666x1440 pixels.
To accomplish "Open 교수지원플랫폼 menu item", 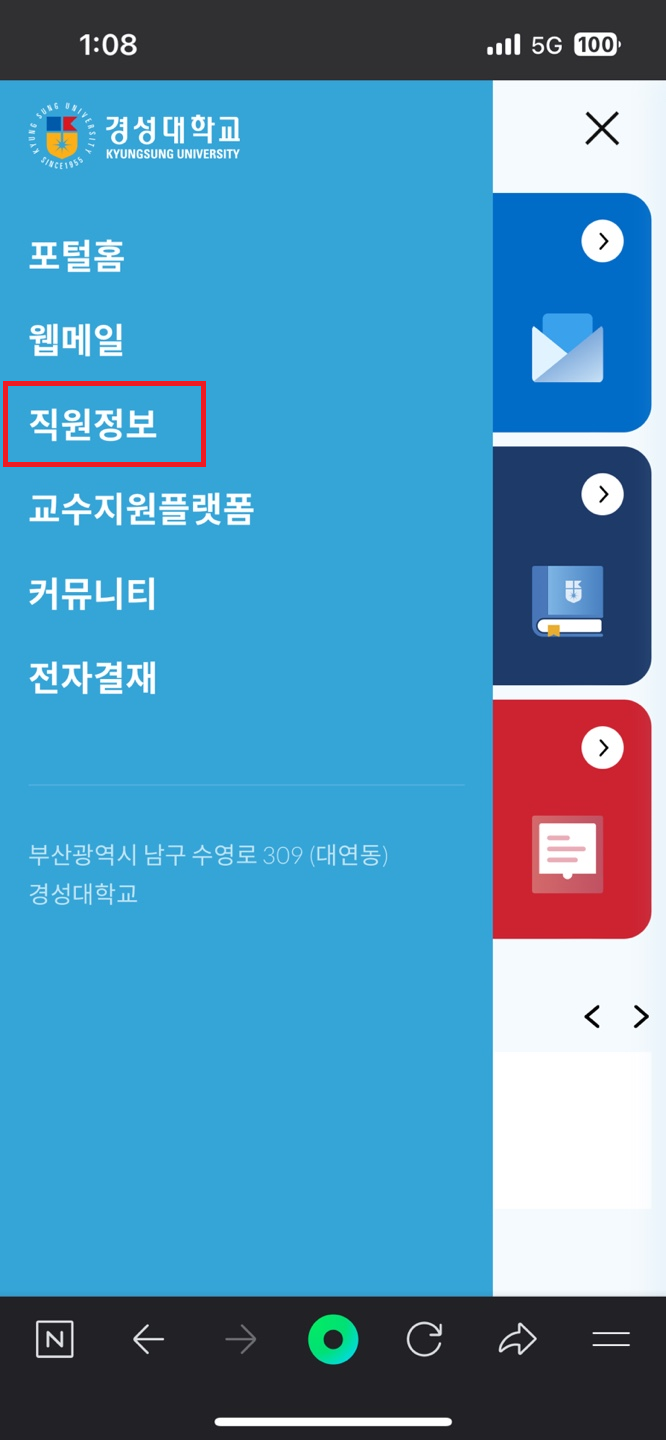I will pos(141,509).
